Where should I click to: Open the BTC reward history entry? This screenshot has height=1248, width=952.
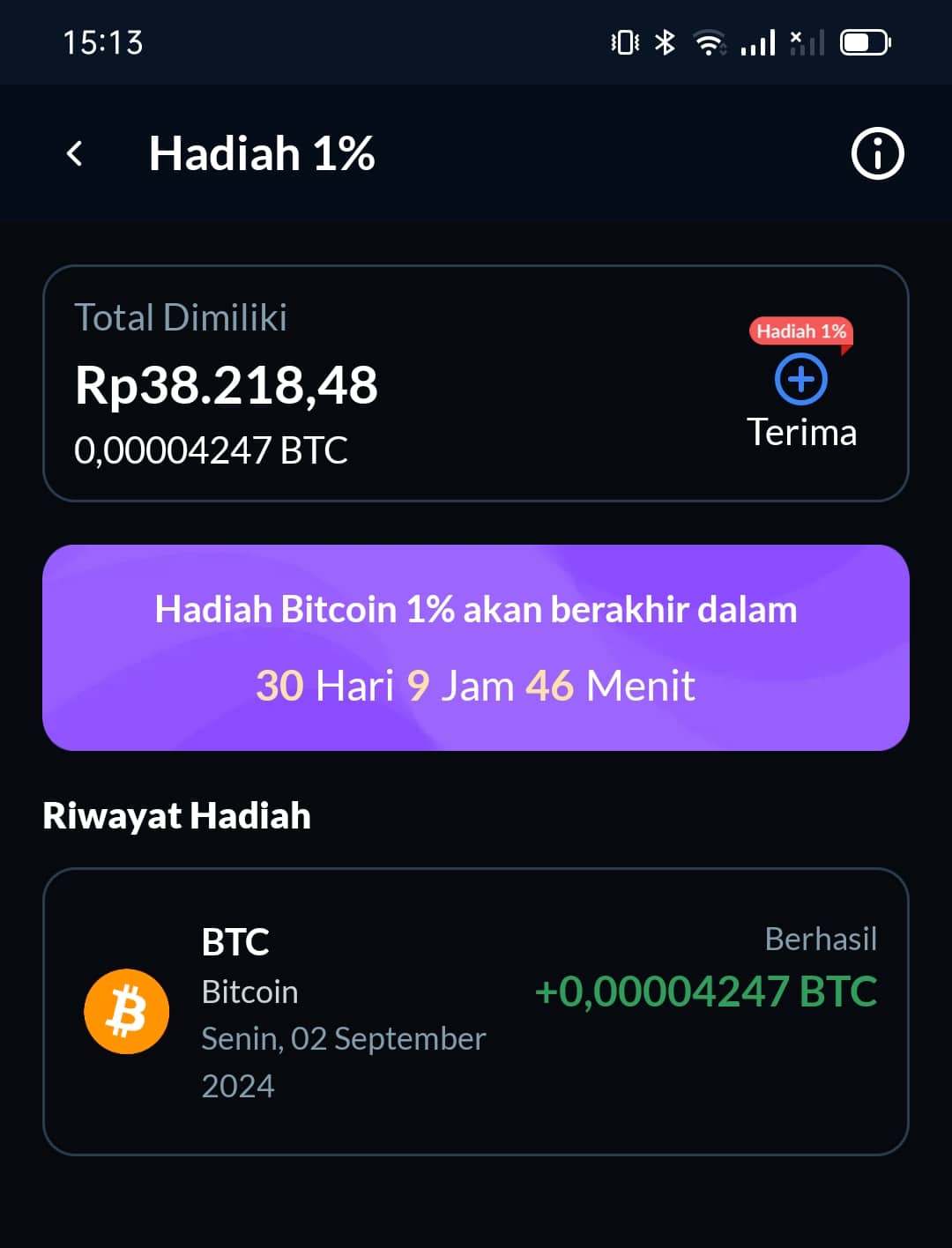[476, 1011]
